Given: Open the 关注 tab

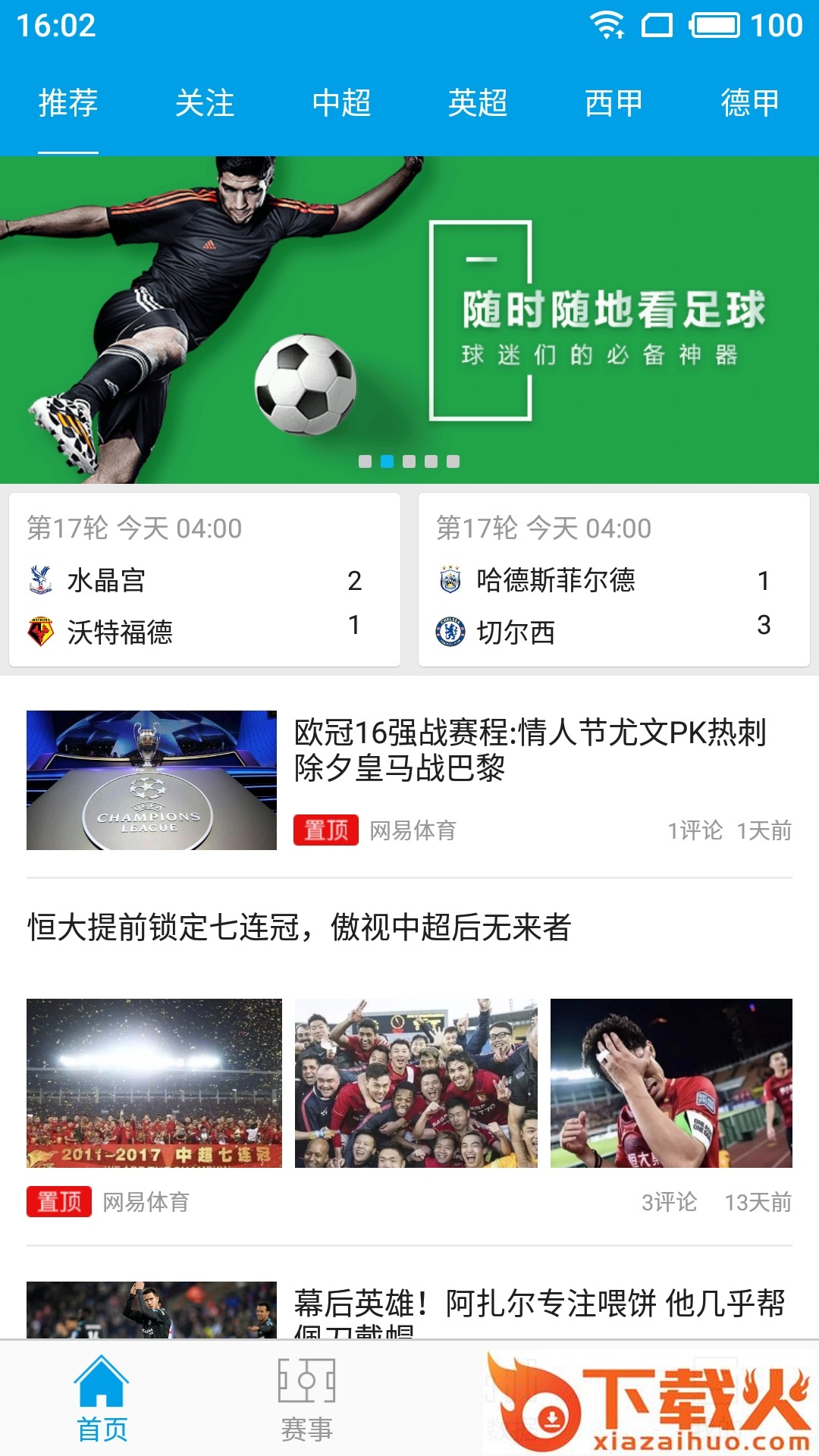Looking at the screenshot, I should click(205, 103).
